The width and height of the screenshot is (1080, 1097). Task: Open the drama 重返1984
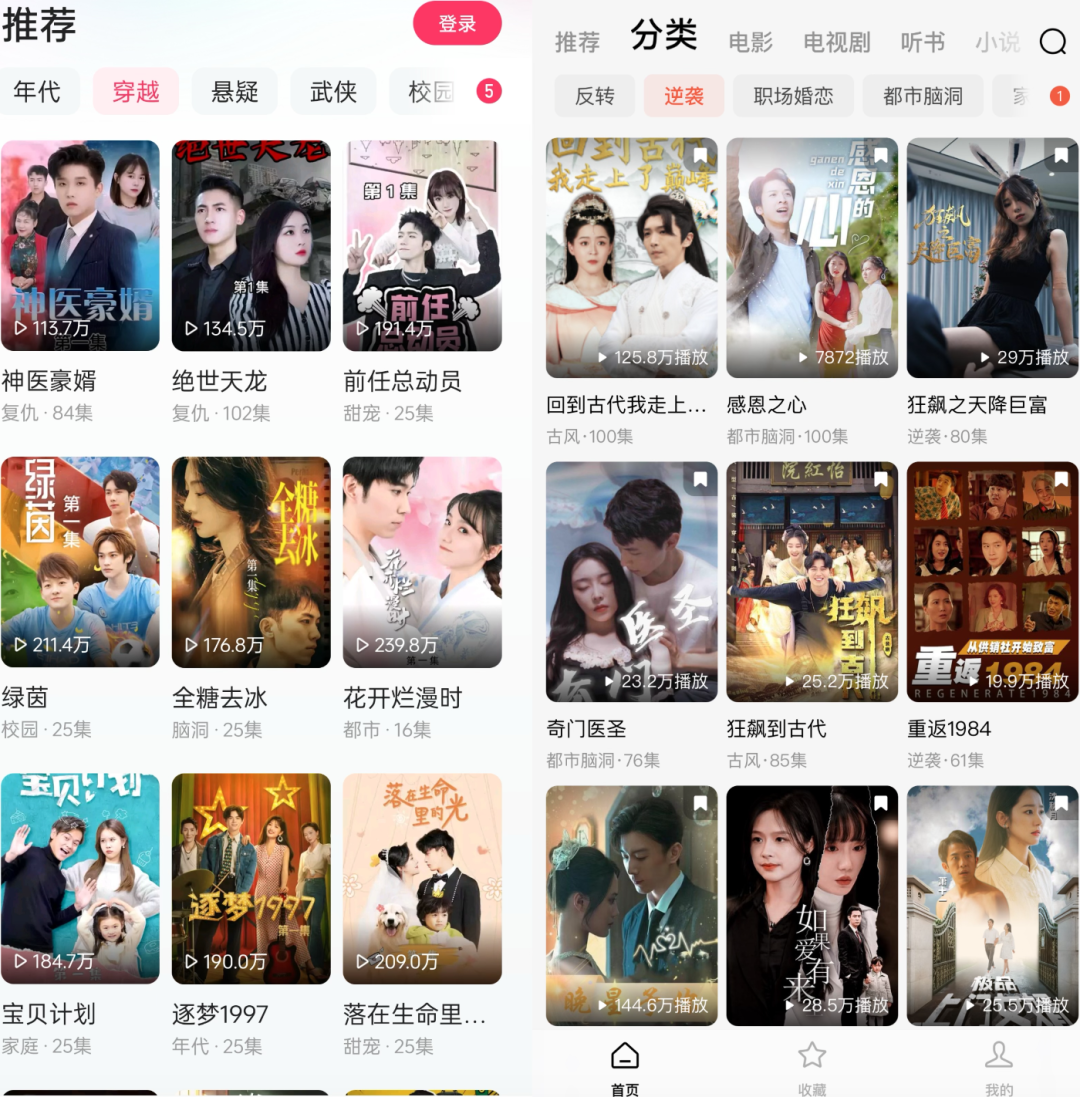click(x=993, y=582)
